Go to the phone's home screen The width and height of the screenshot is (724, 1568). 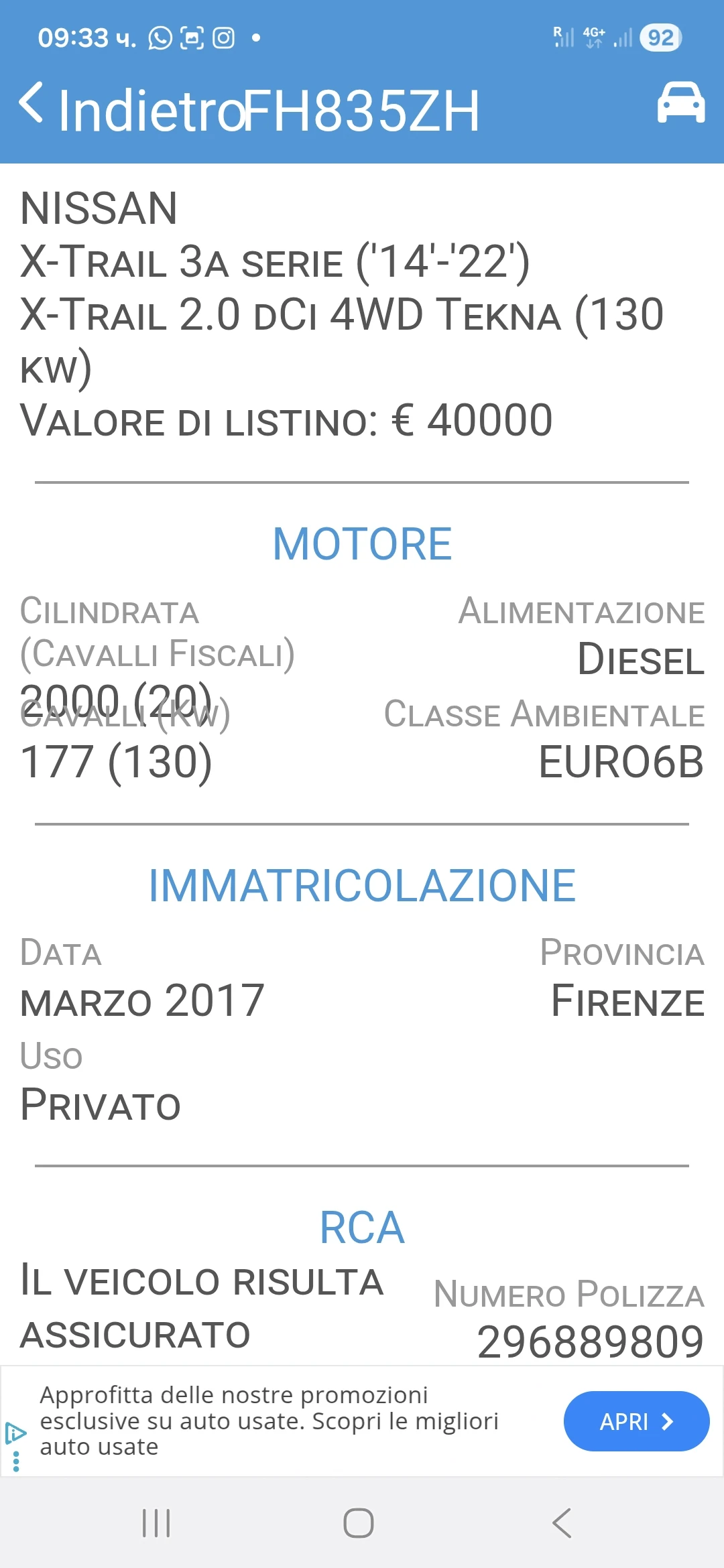(359, 1523)
